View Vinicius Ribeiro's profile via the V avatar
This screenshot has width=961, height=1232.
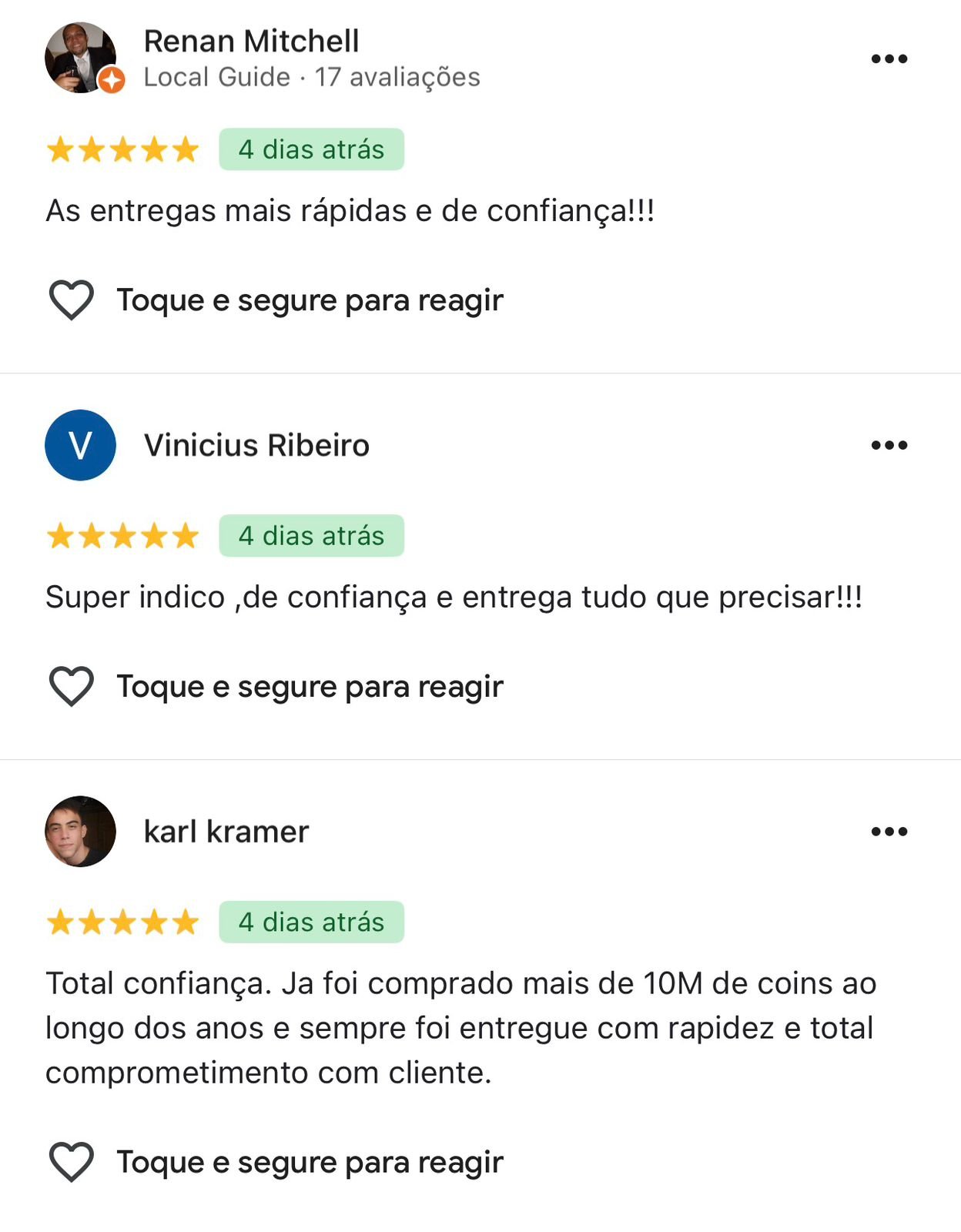(81, 445)
